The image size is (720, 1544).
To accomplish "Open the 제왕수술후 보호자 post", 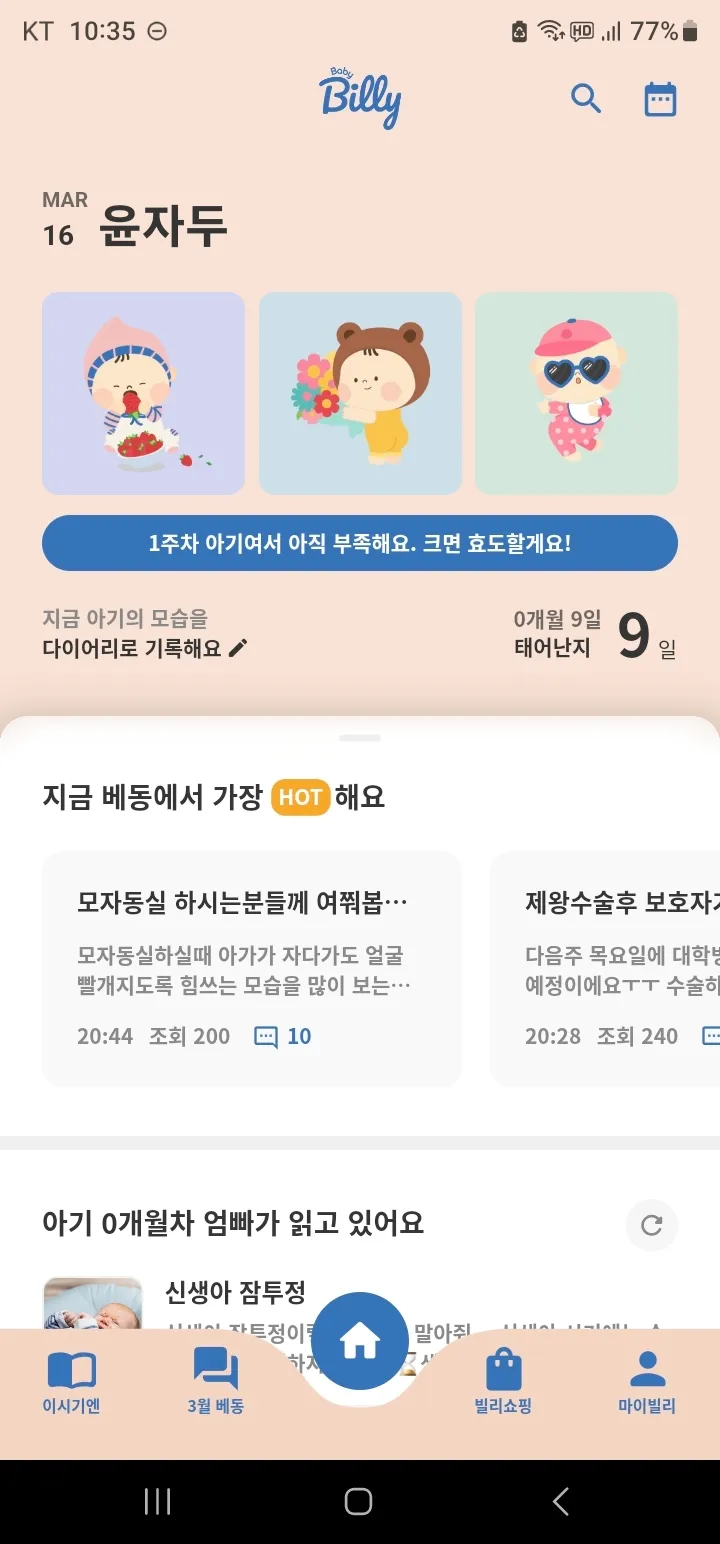I will (x=605, y=969).
